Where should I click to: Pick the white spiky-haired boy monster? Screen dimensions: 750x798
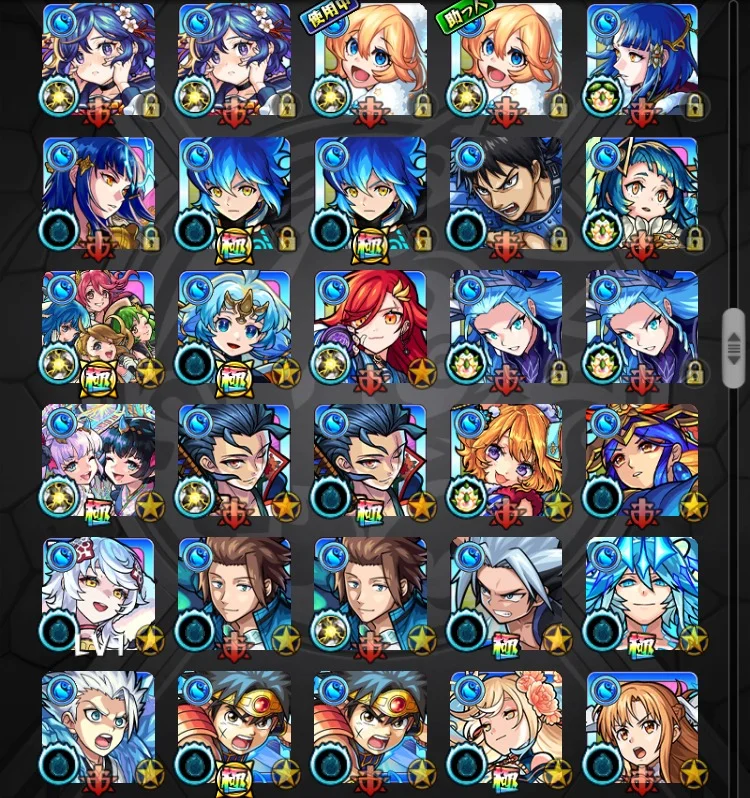click(x=98, y=727)
